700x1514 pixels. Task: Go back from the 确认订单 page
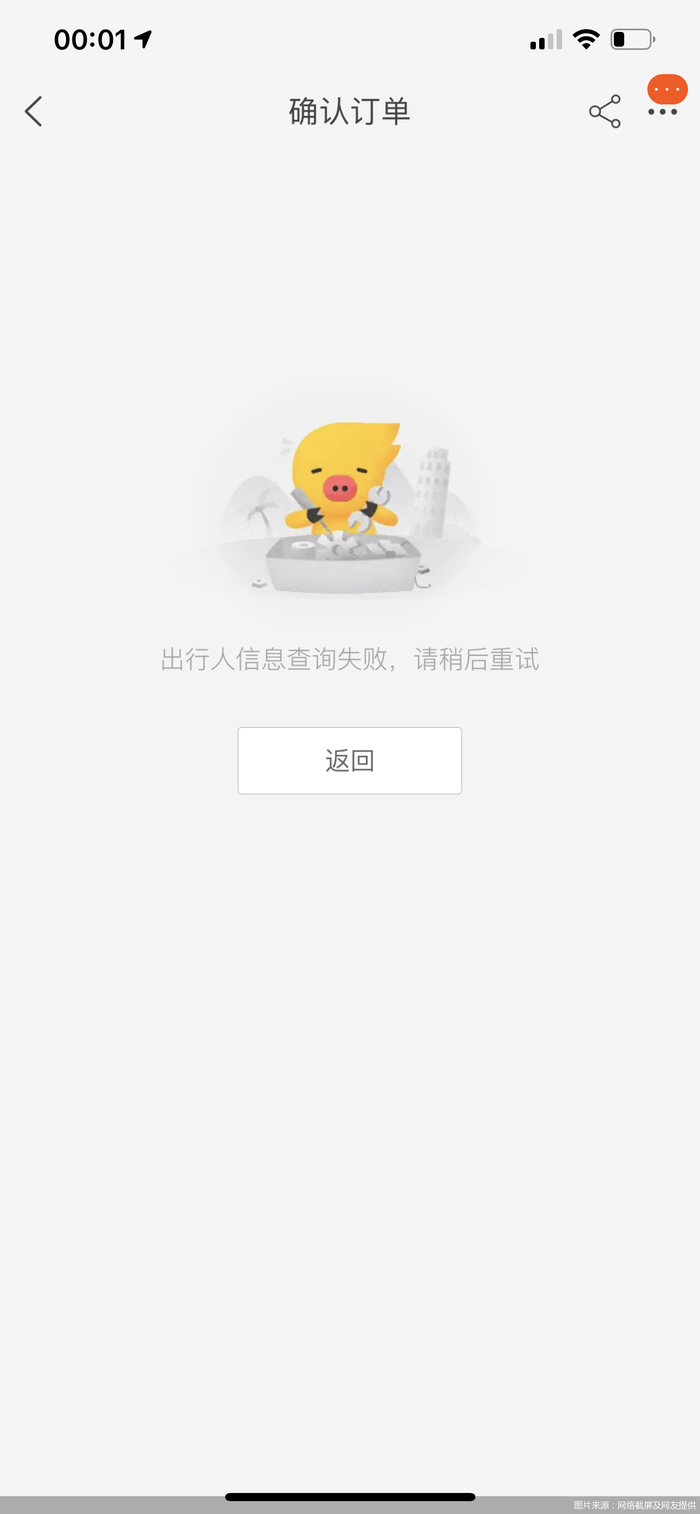(x=34, y=111)
